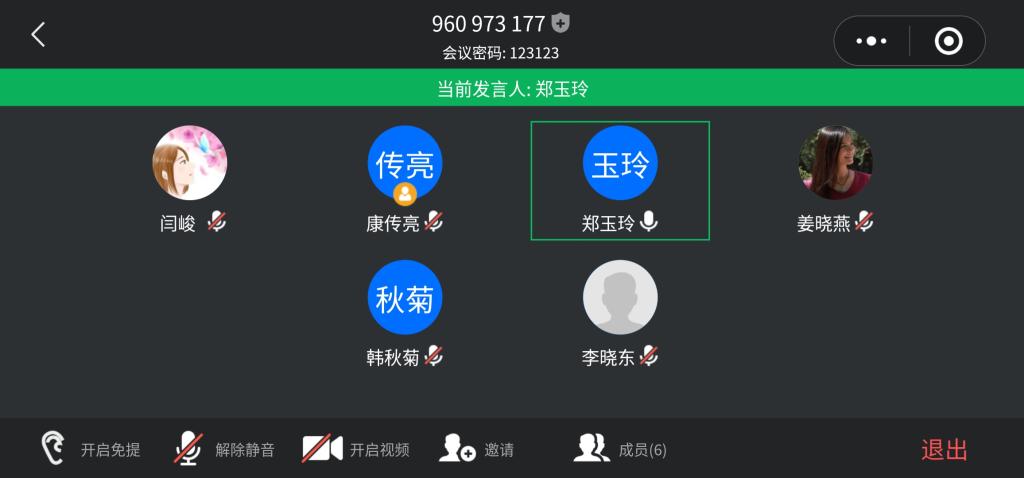The width and height of the screenshot is (1024, 478).
Task: Go back with the top-left arrow
Action: tap(38, 35)
